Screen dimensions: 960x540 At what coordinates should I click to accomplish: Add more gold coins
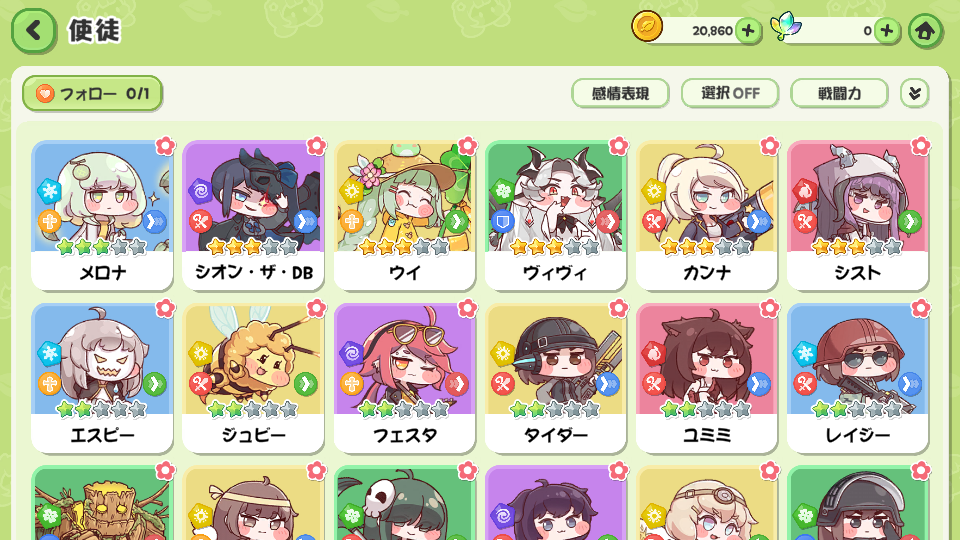pos(749,31)
